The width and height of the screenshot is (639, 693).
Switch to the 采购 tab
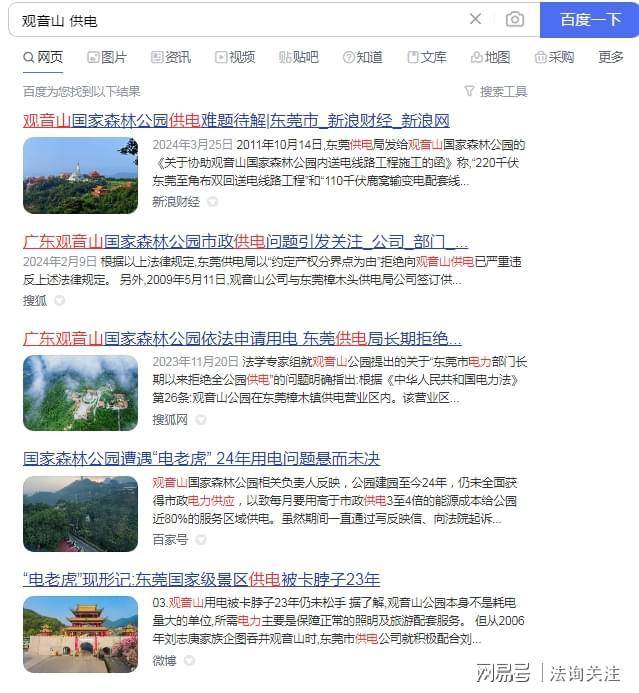click(554, 57)
